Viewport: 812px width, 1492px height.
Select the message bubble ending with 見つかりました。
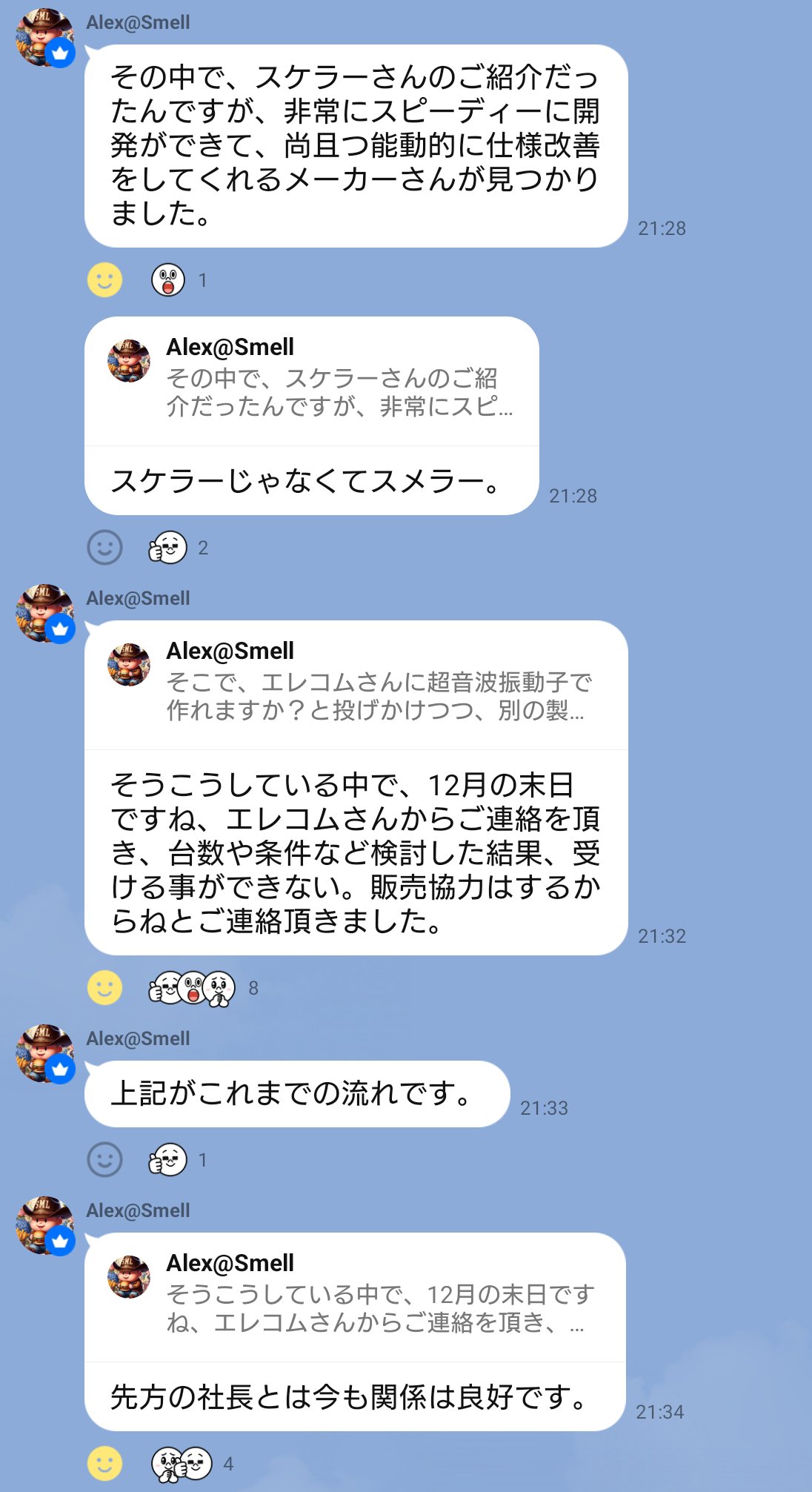[356, 145]
